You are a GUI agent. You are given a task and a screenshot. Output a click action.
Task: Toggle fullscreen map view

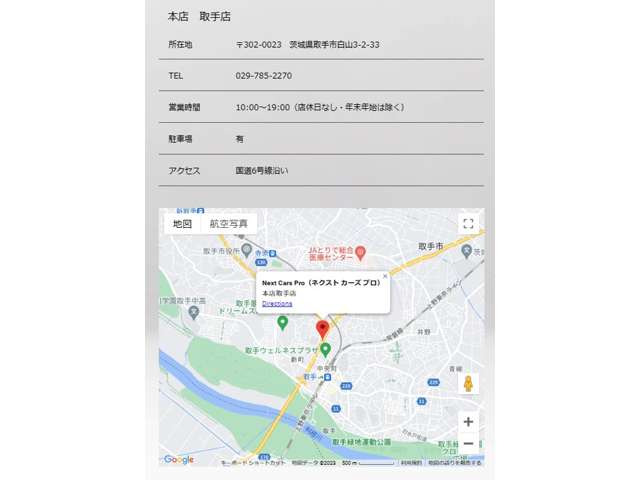(x=467, y=224)
